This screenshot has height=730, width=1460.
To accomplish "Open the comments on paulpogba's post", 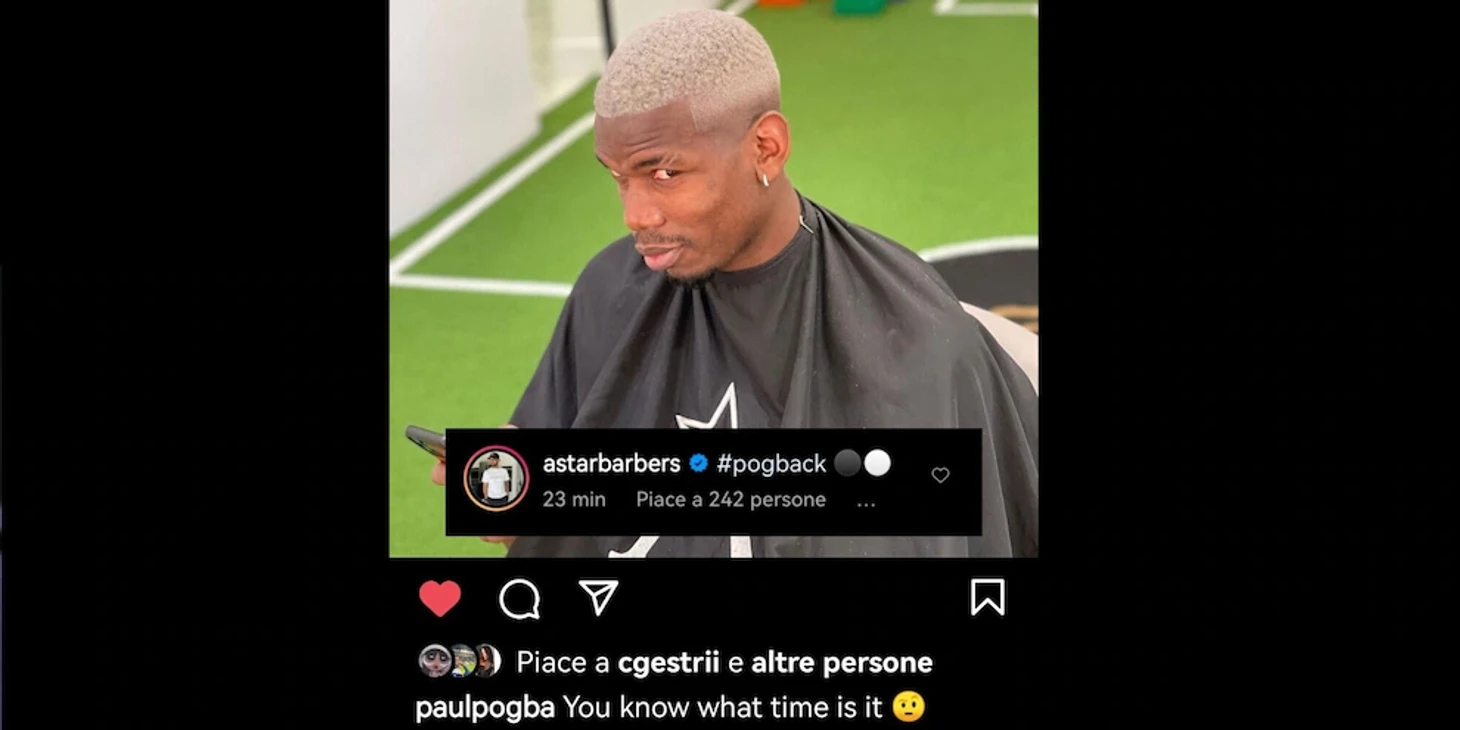I will pos(520,599).
